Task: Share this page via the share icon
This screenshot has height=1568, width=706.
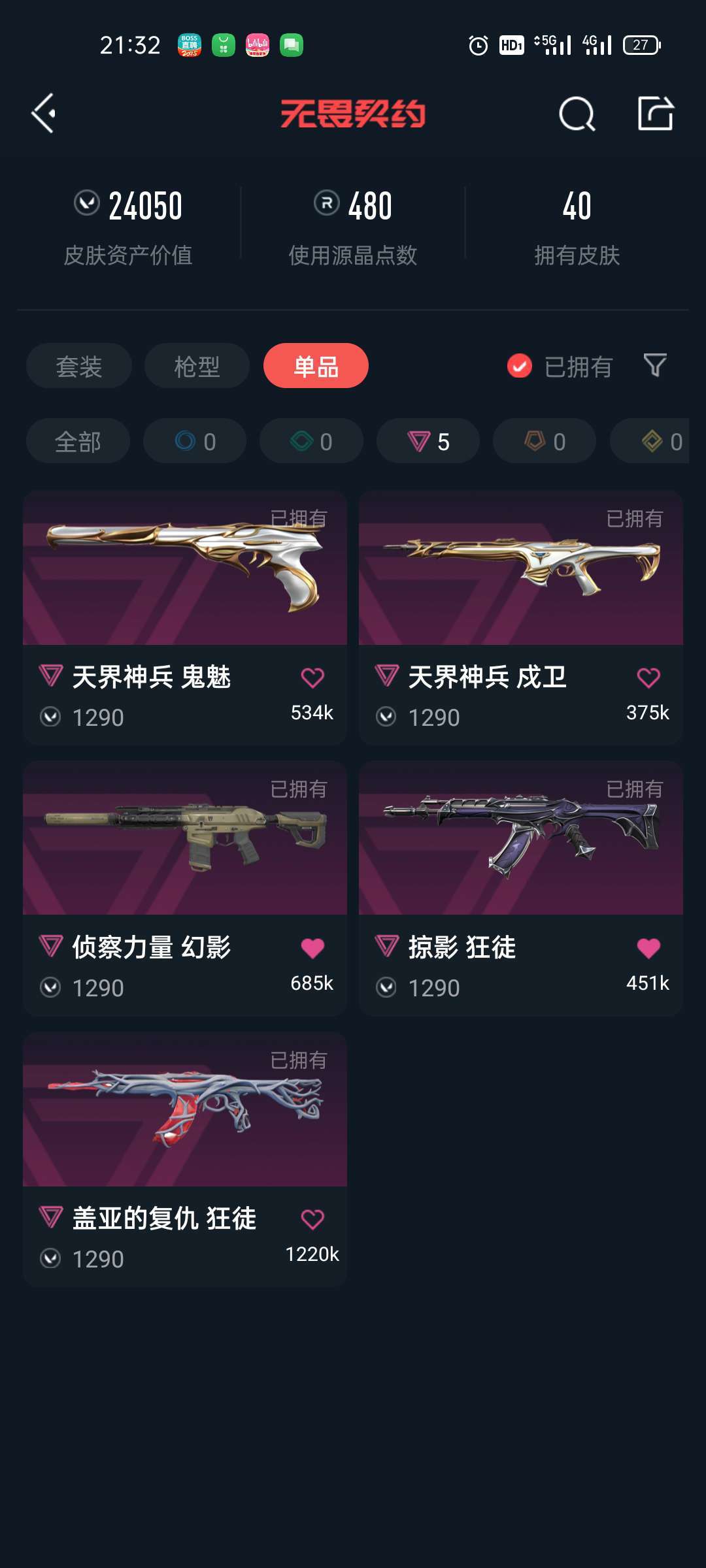Action: 656,114
